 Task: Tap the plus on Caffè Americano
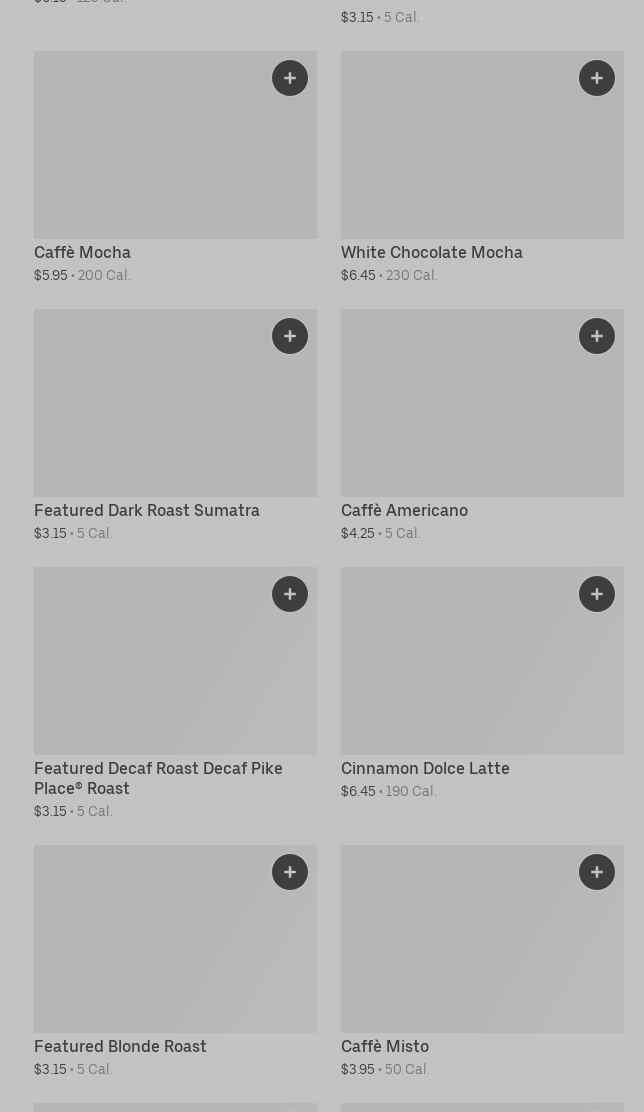[x=596, y=336]
